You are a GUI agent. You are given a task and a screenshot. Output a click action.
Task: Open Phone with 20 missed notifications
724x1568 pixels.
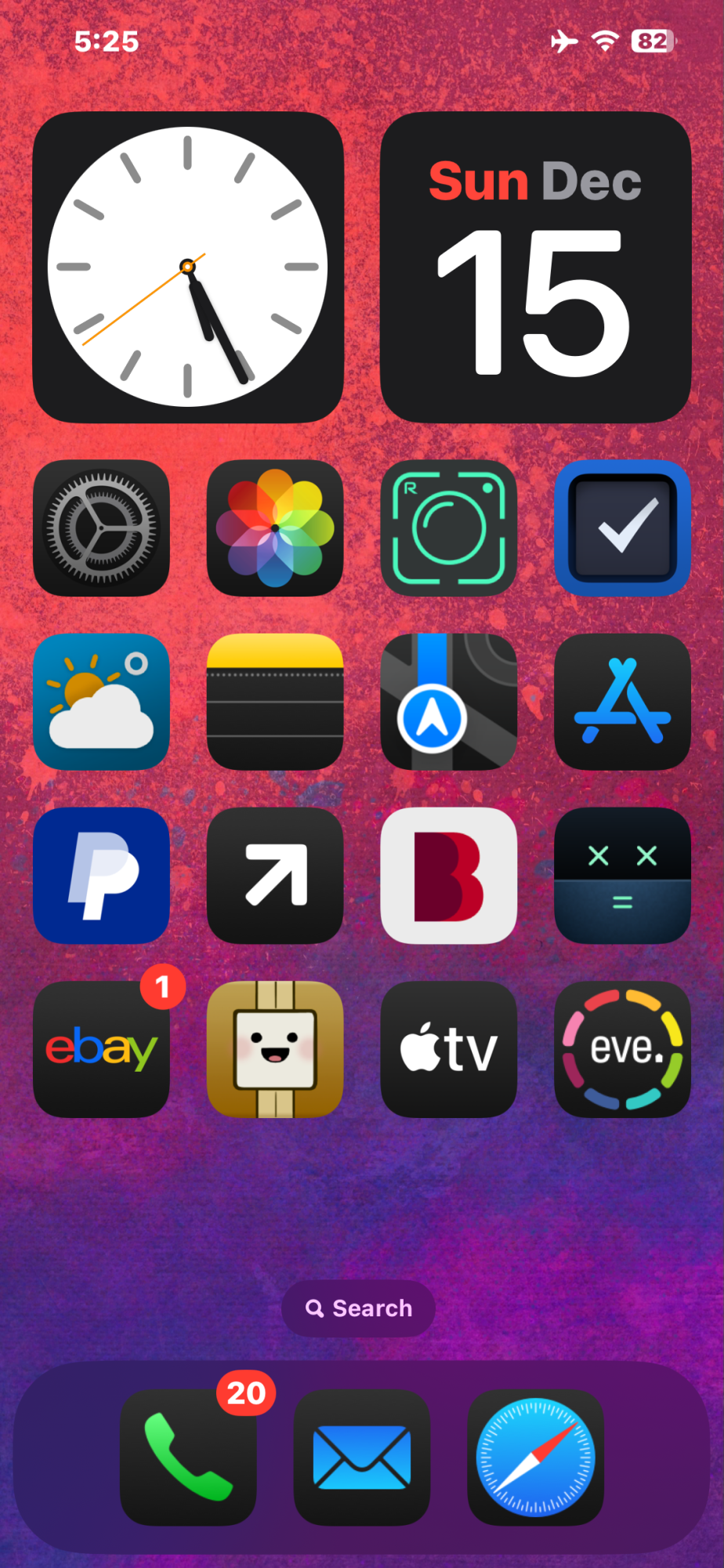tap(188, 1457)
